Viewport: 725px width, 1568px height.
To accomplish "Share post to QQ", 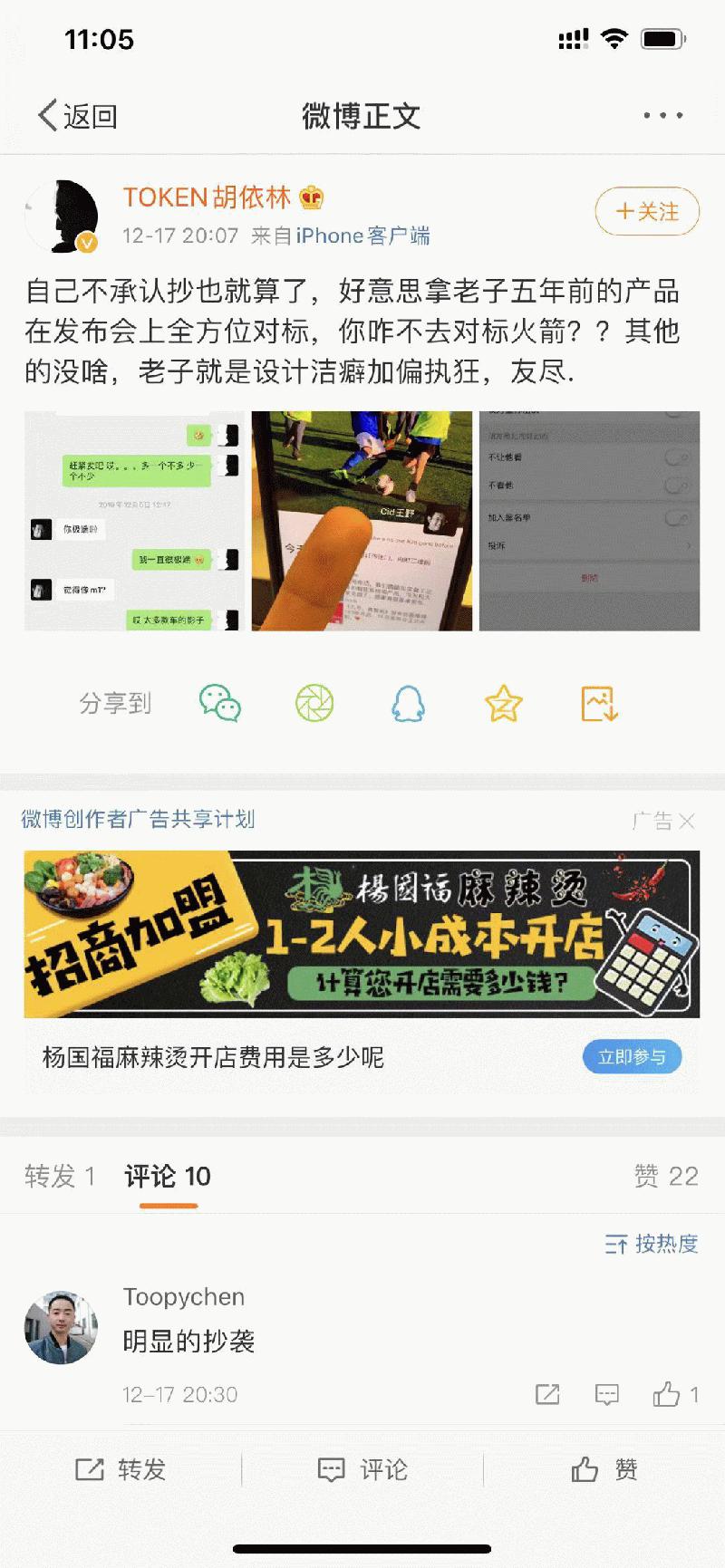I will point(408,703).
